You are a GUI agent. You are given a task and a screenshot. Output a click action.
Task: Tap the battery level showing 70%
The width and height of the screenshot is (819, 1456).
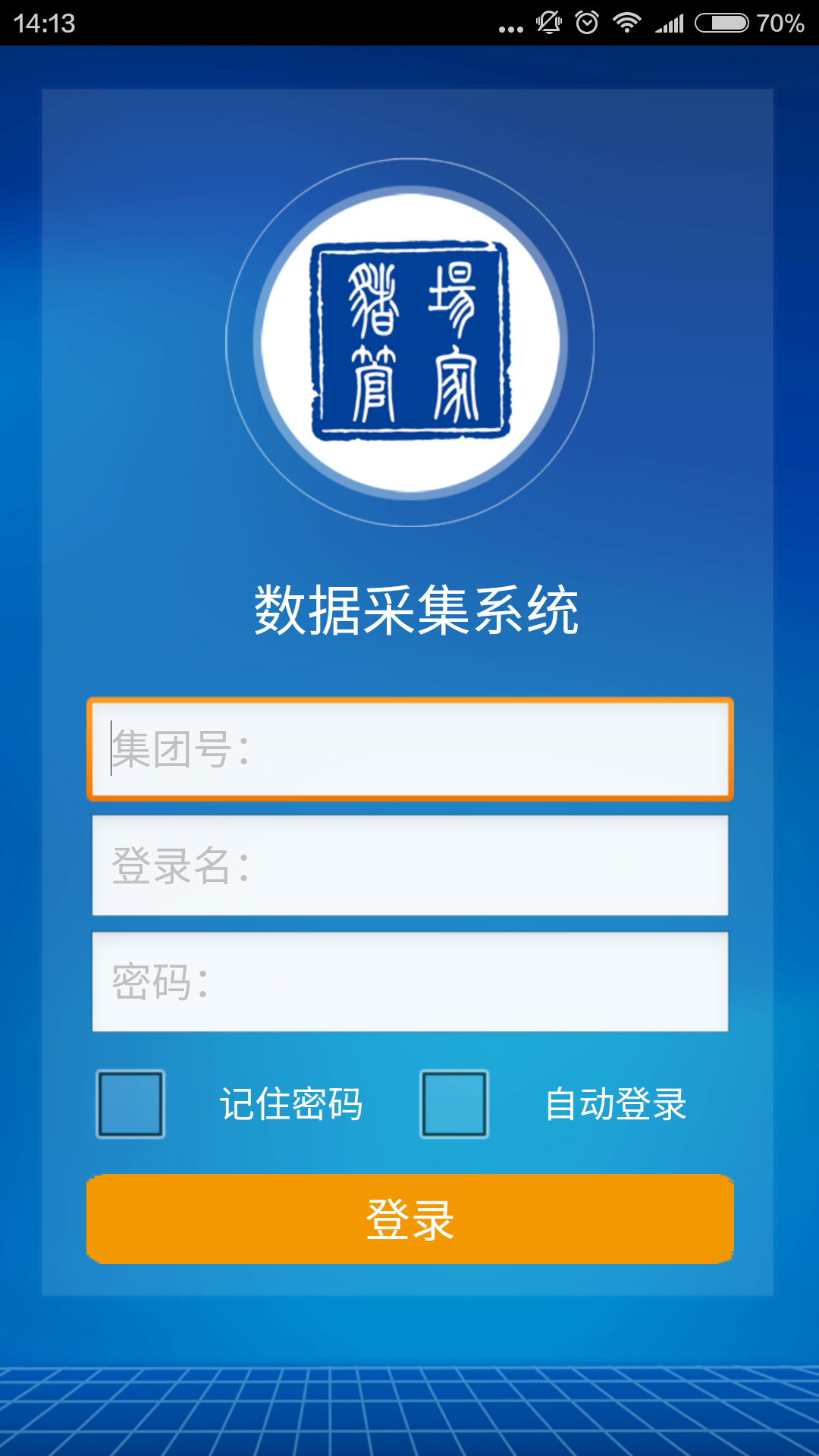pyautogui.click(x=779, y=21)
